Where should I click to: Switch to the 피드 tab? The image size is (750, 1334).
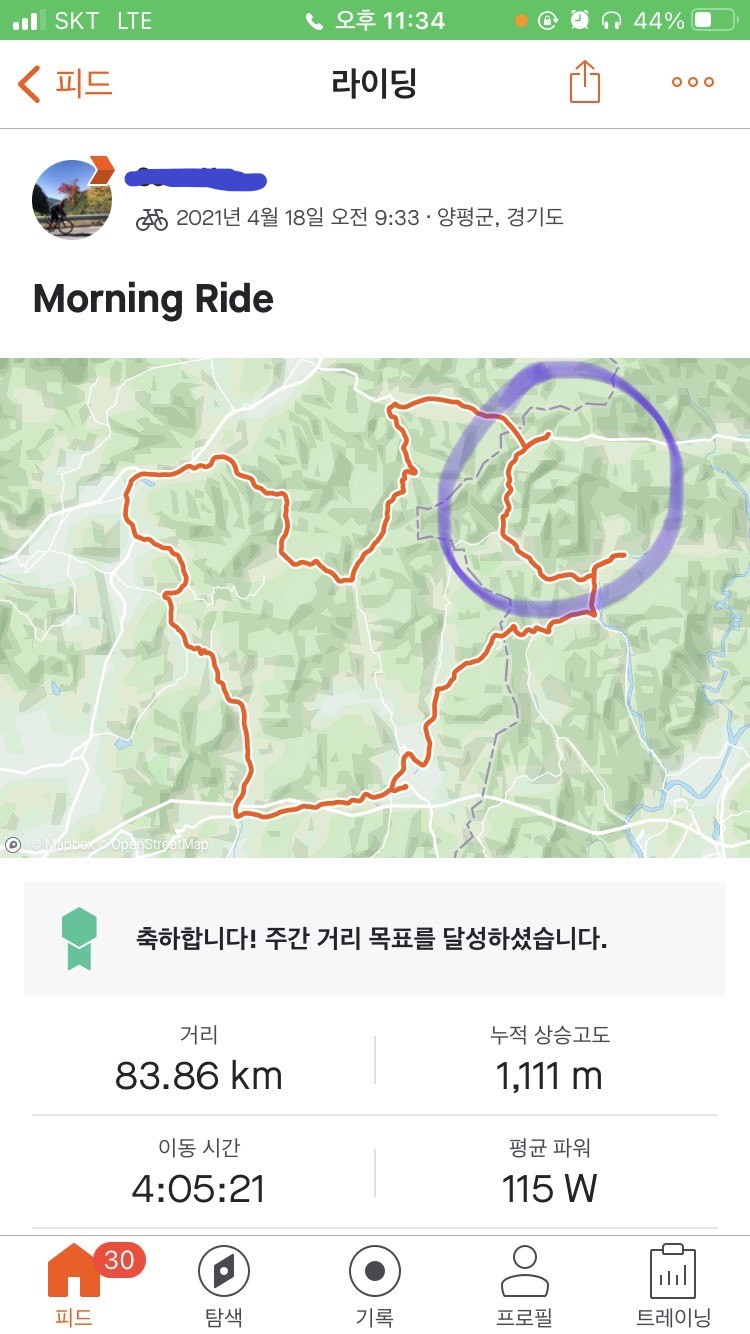[x=75, y=1285]
